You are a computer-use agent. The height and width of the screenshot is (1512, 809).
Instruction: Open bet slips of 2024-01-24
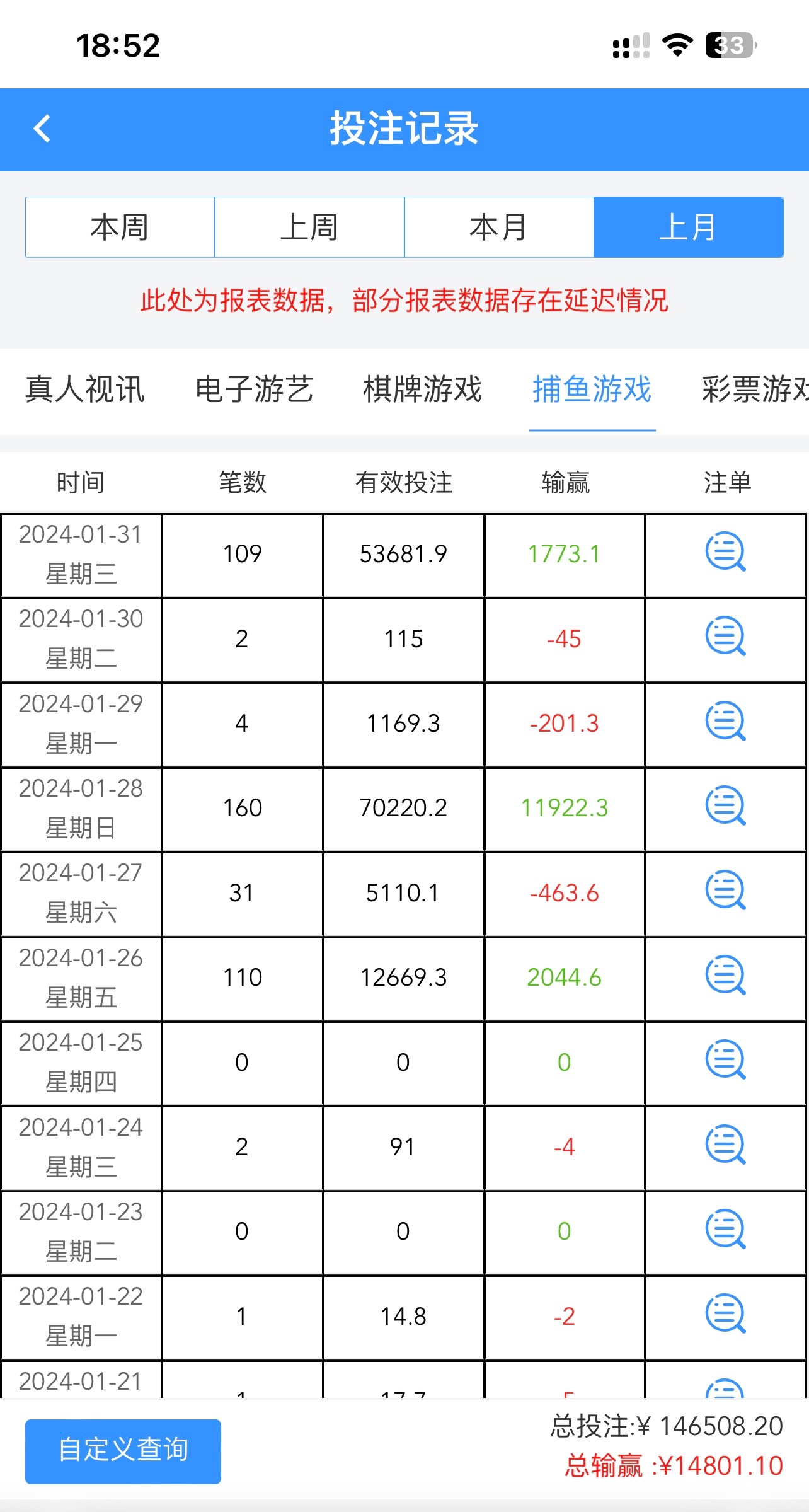(725, 1146)
